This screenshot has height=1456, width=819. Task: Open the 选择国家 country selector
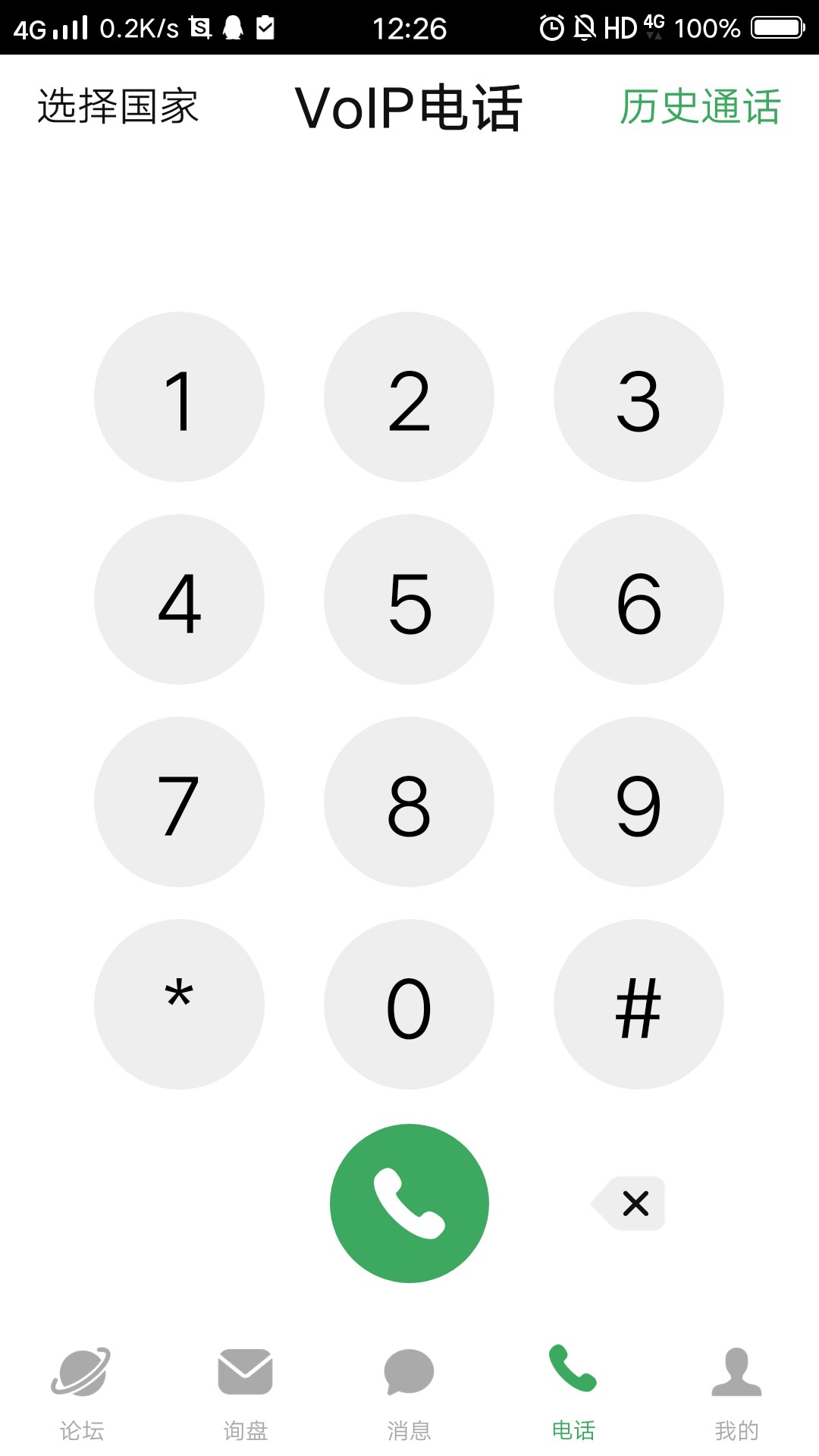click(118, 106)
